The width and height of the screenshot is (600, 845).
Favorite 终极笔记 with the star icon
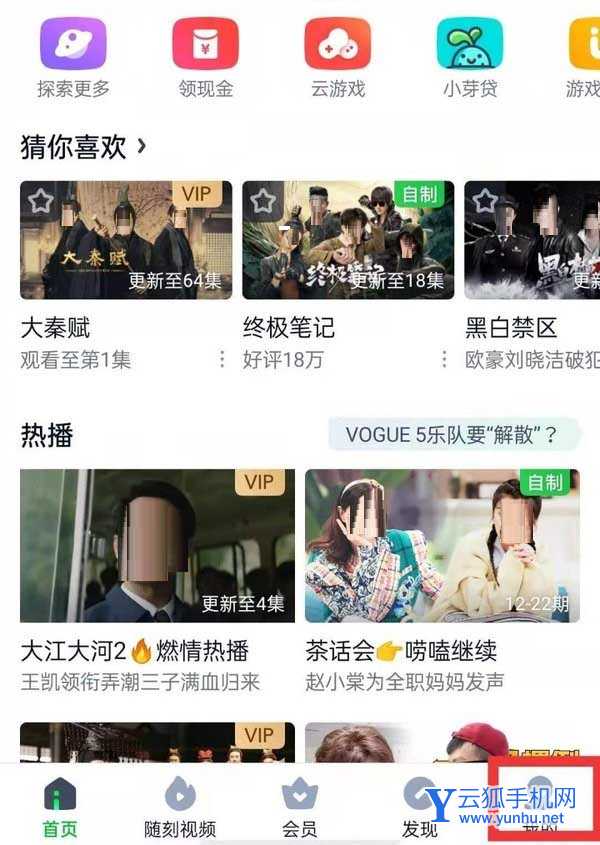pos(262,201)
